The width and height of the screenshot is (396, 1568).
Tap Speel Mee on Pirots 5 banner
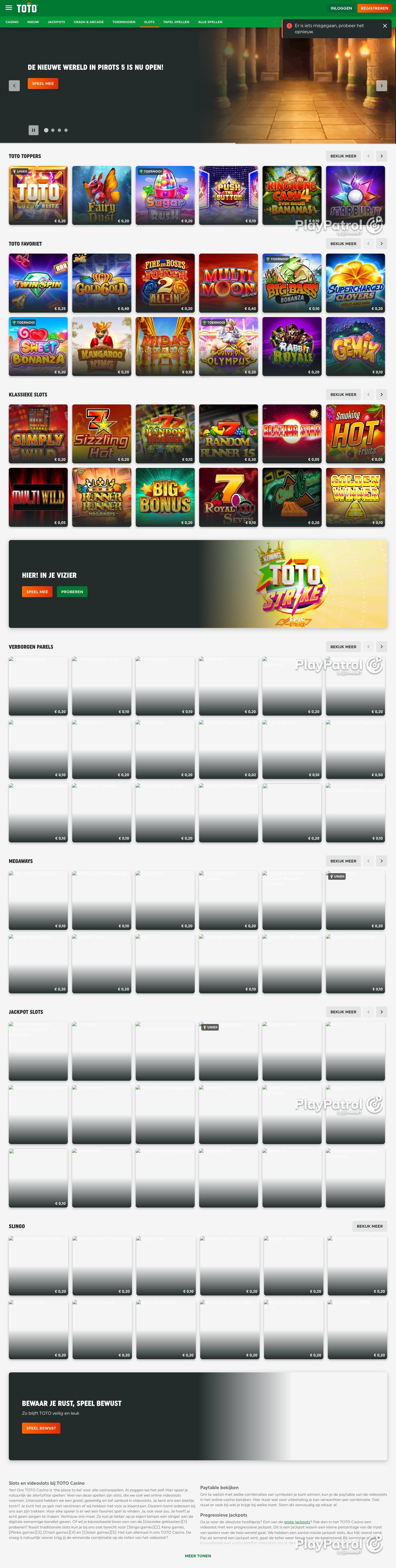43,84
